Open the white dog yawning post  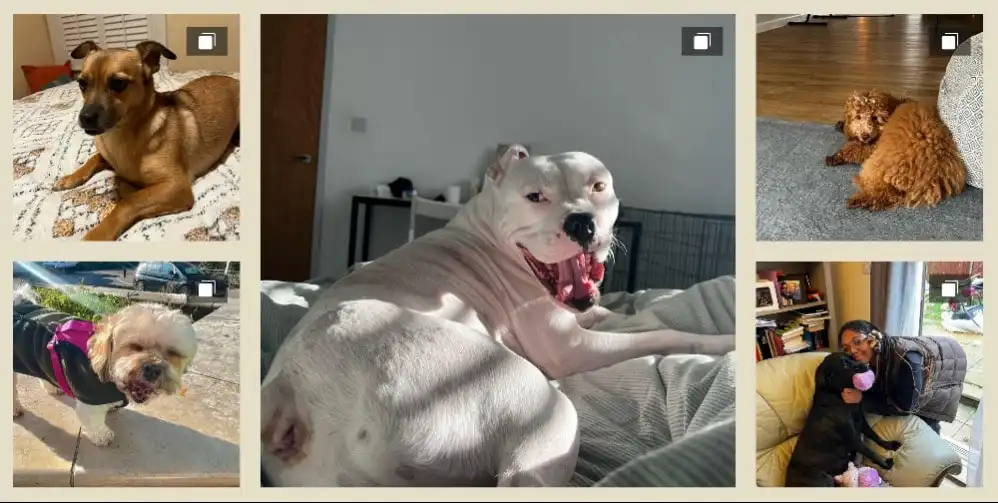coord(497,250)
